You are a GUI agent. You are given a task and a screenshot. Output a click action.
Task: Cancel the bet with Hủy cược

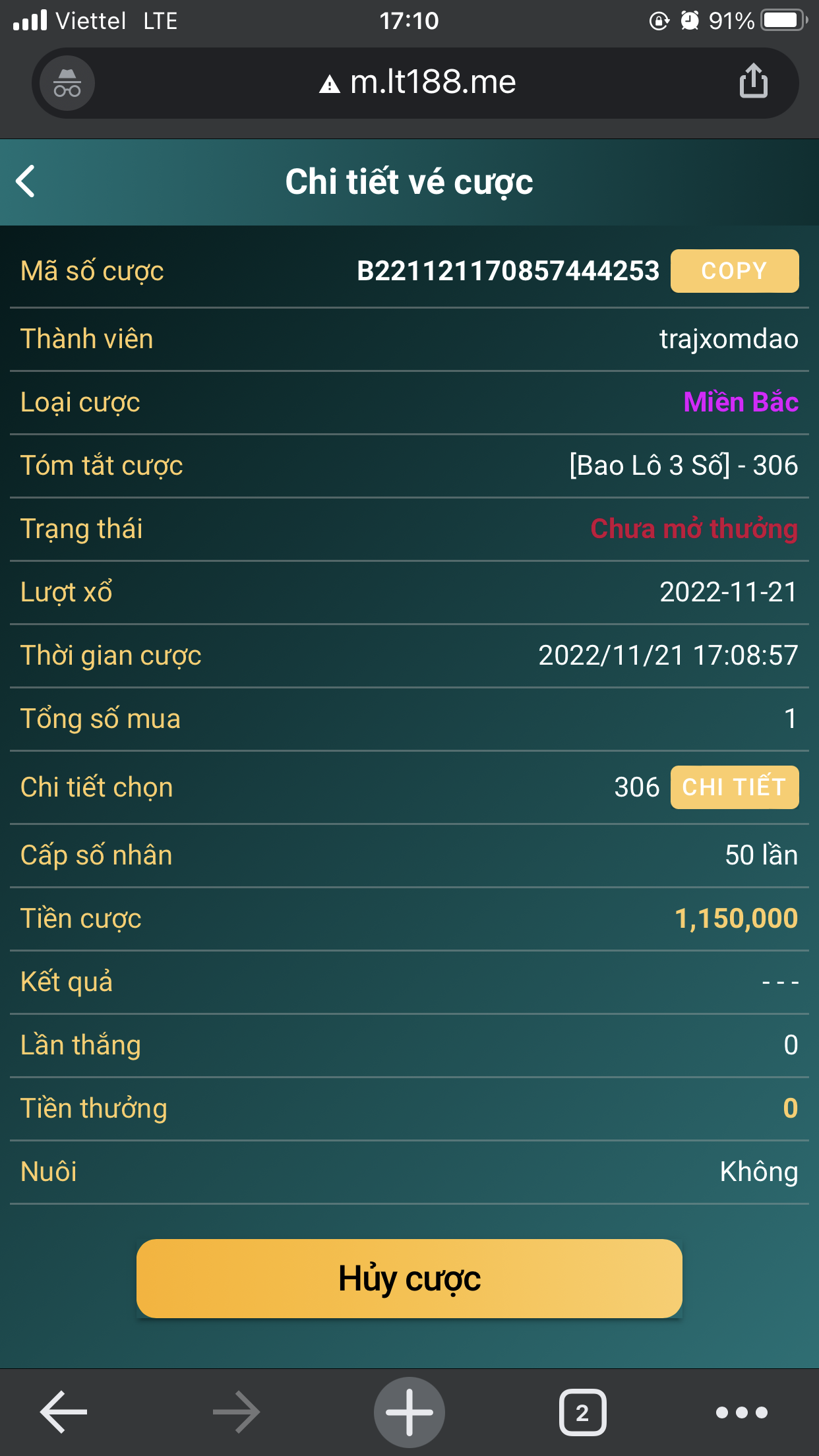409,1279
